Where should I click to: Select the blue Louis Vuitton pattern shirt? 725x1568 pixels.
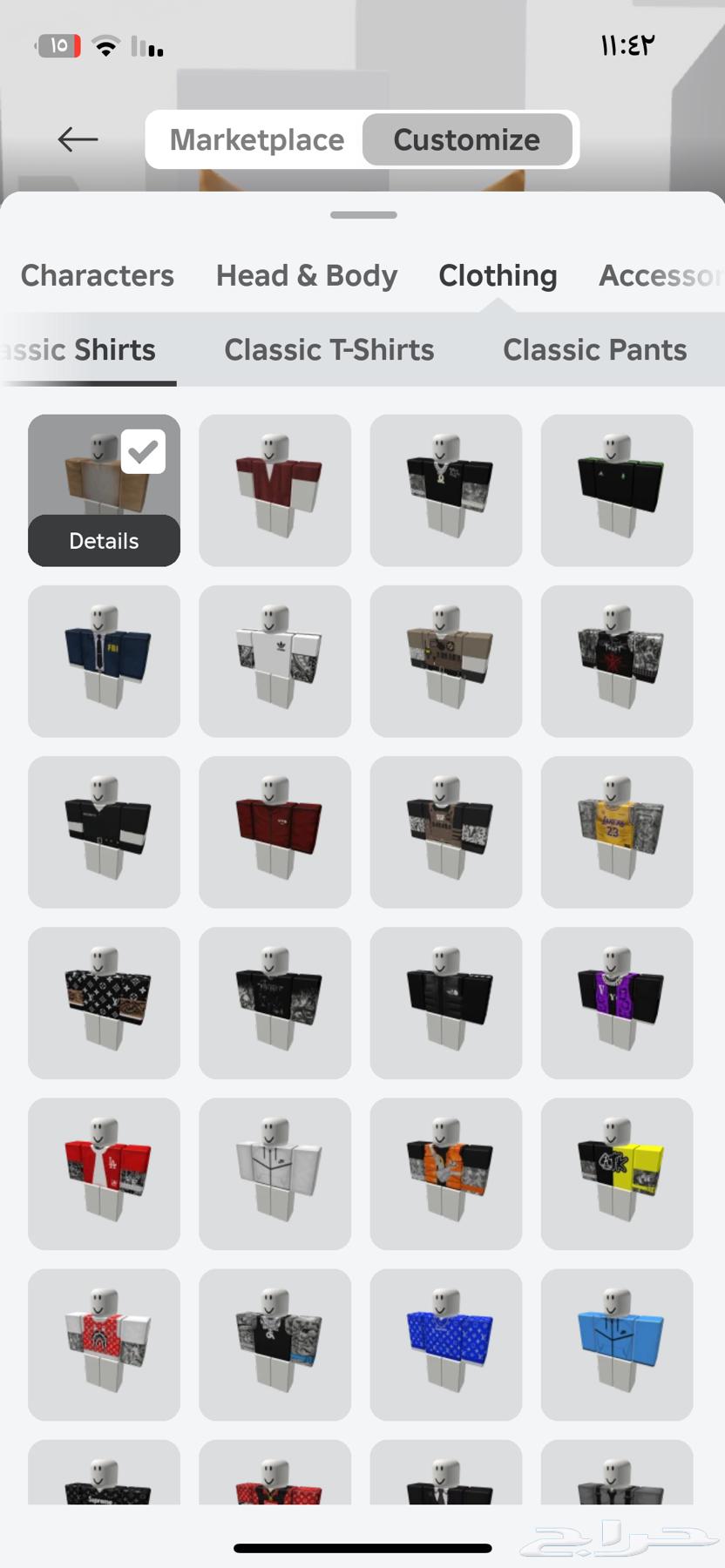pos(445,1343)
